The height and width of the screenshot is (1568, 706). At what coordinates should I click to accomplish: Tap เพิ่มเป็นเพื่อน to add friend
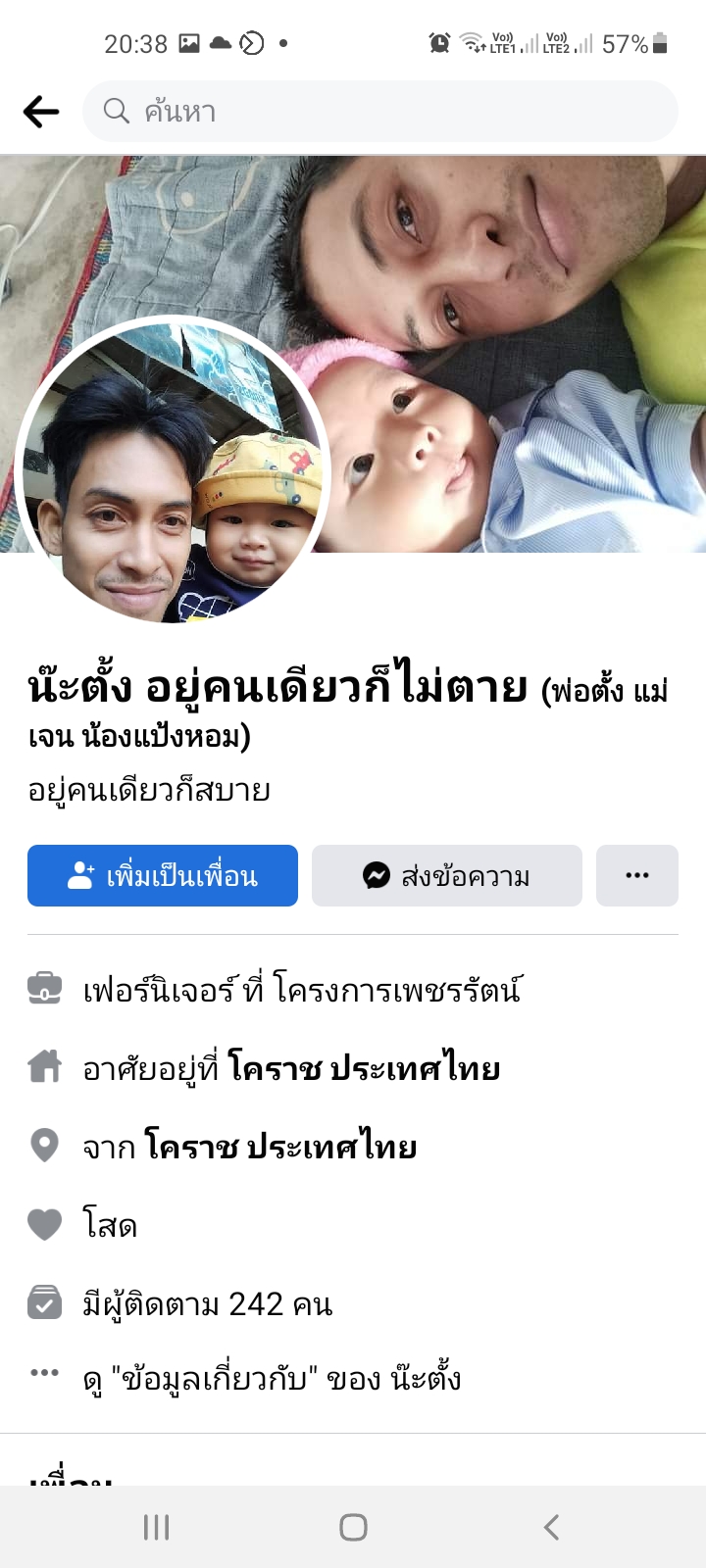click(163, 875)
